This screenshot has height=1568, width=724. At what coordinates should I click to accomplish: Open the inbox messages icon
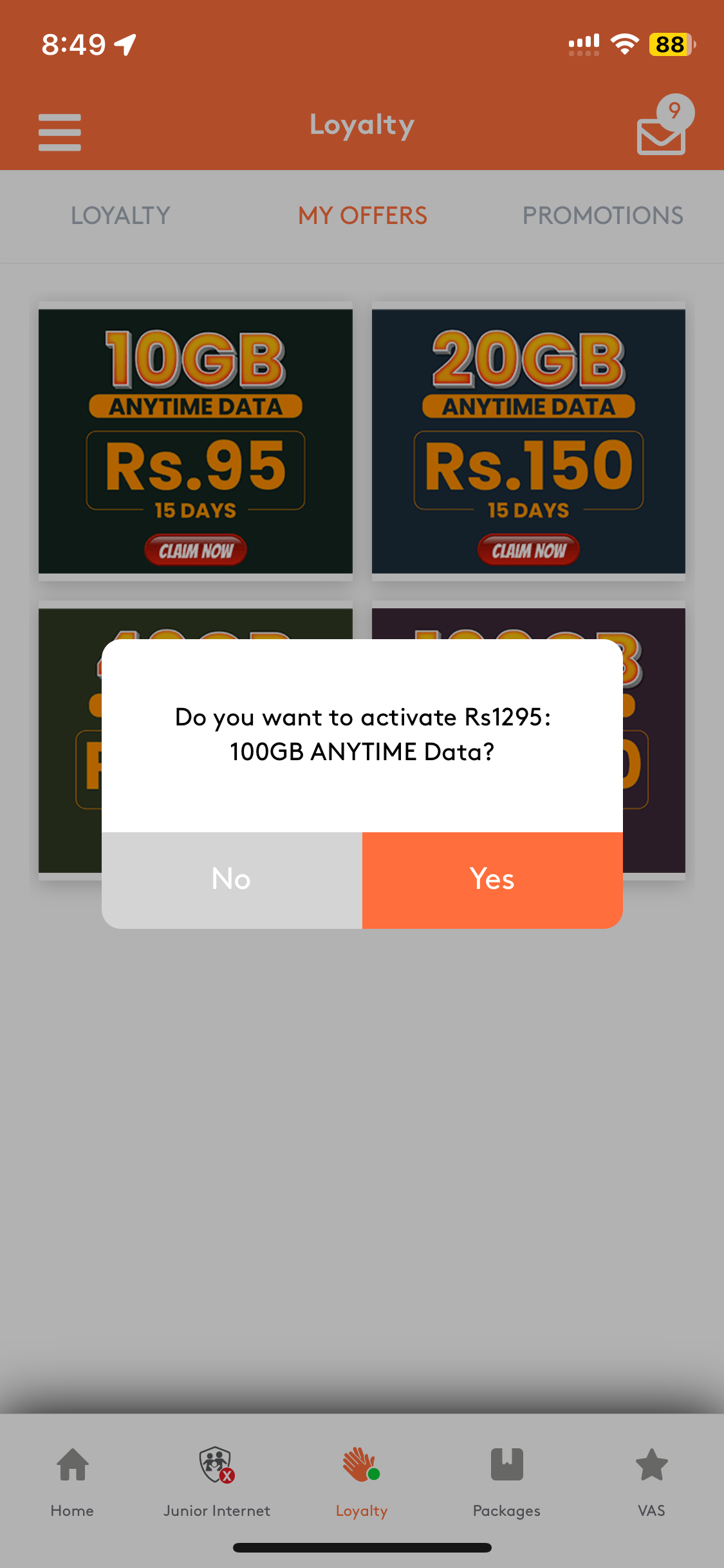[x=663, y=126]
